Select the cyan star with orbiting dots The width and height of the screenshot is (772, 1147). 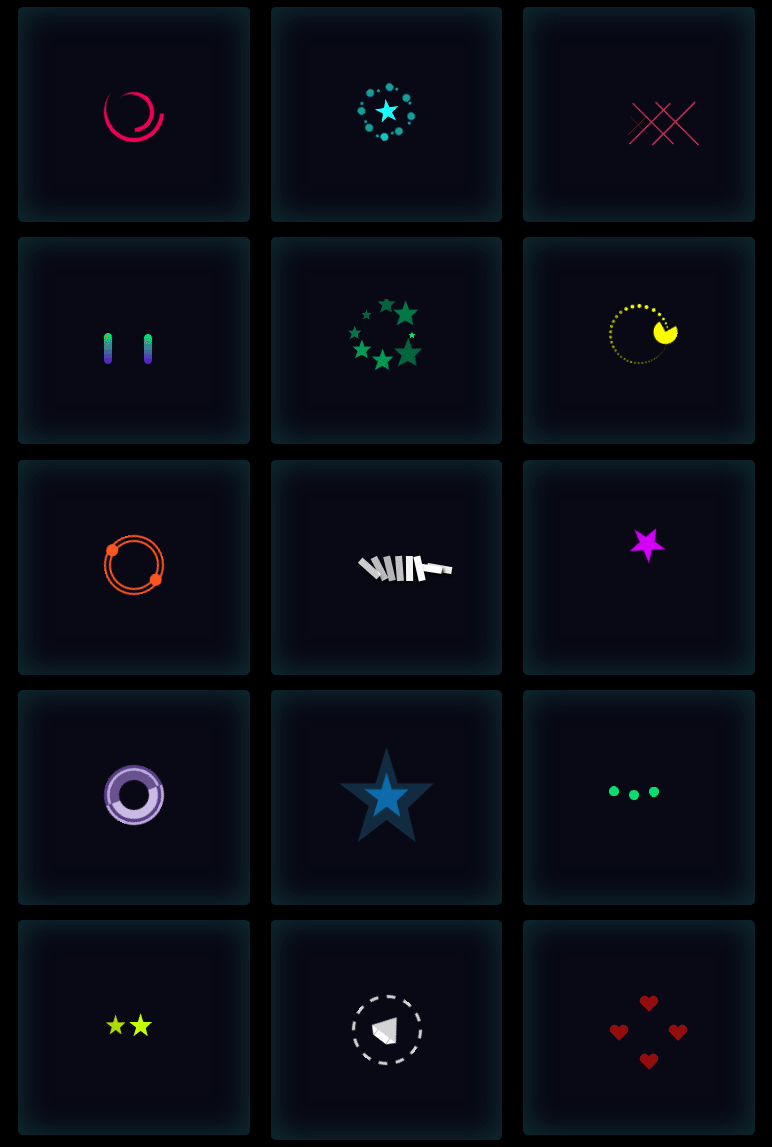pyautogui.click(x=386, y=112)
